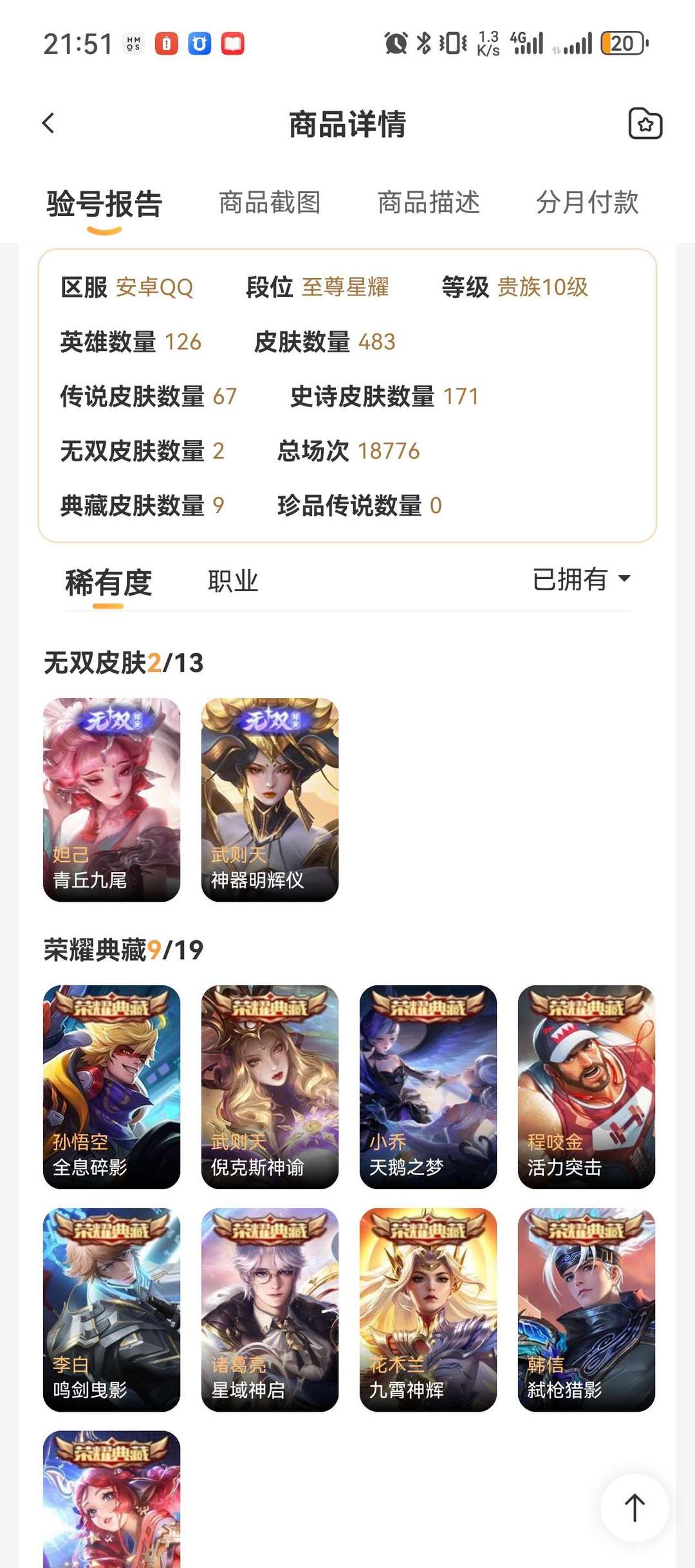Screen dimensions: 695x1568
Task: Open 小乔 天鹅之梦 skin card
Action: tap(428, 1086)
